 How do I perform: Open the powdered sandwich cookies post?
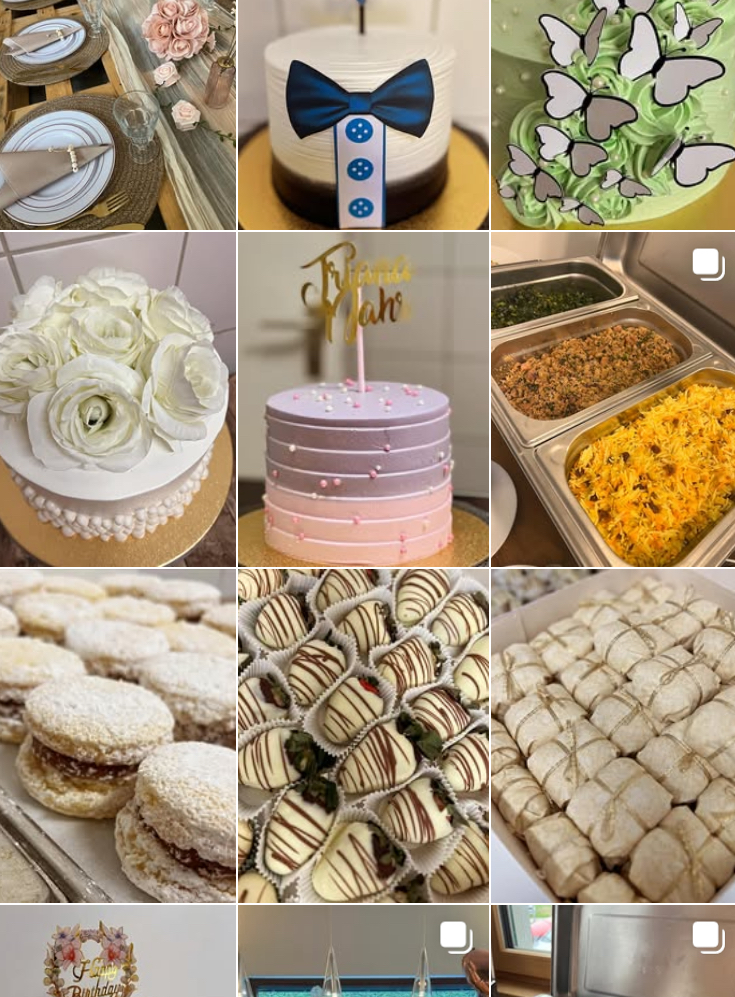[x=117, y=736]
